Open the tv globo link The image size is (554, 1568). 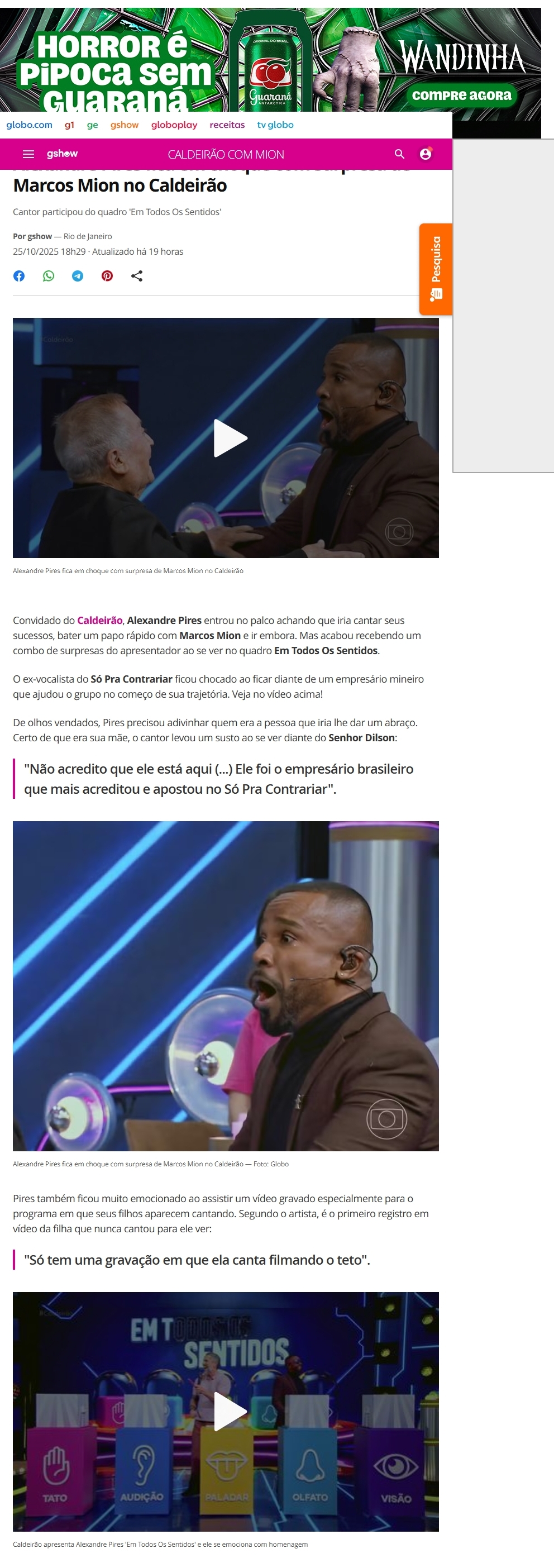pyautogui.click(x=275, y=125)
